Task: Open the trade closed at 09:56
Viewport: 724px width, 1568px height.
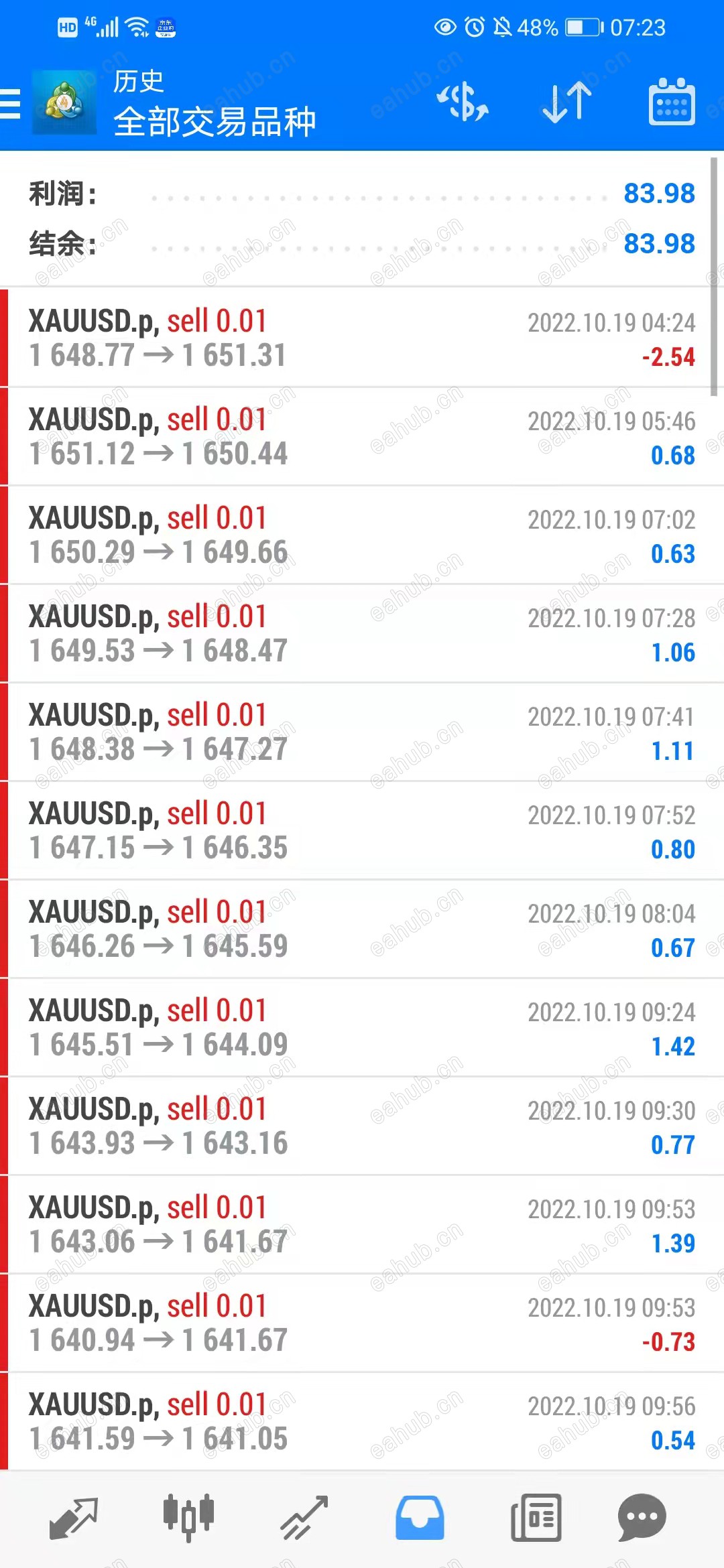Action: 362,1422
